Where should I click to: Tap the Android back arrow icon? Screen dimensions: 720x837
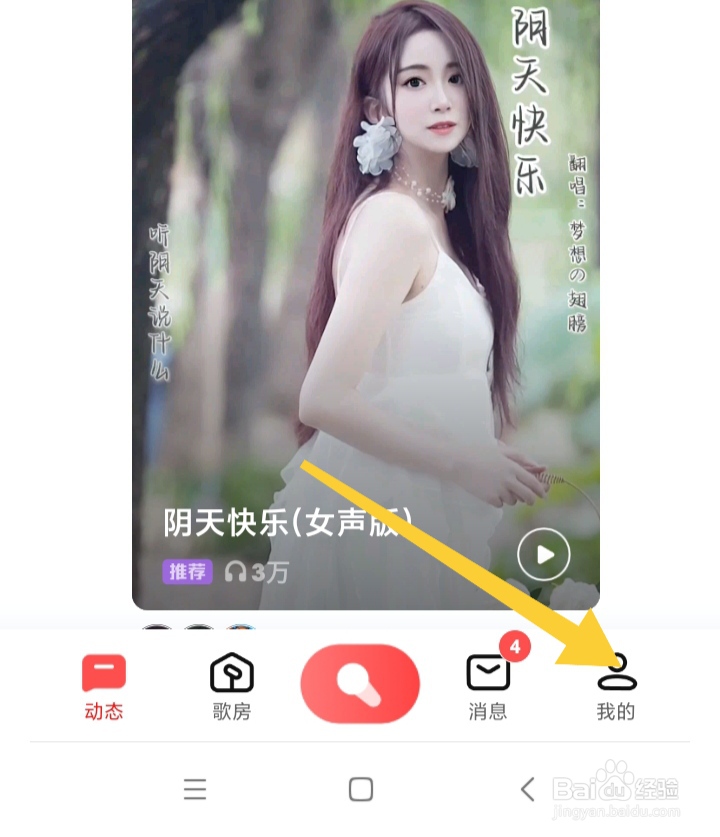click(527, 790)
